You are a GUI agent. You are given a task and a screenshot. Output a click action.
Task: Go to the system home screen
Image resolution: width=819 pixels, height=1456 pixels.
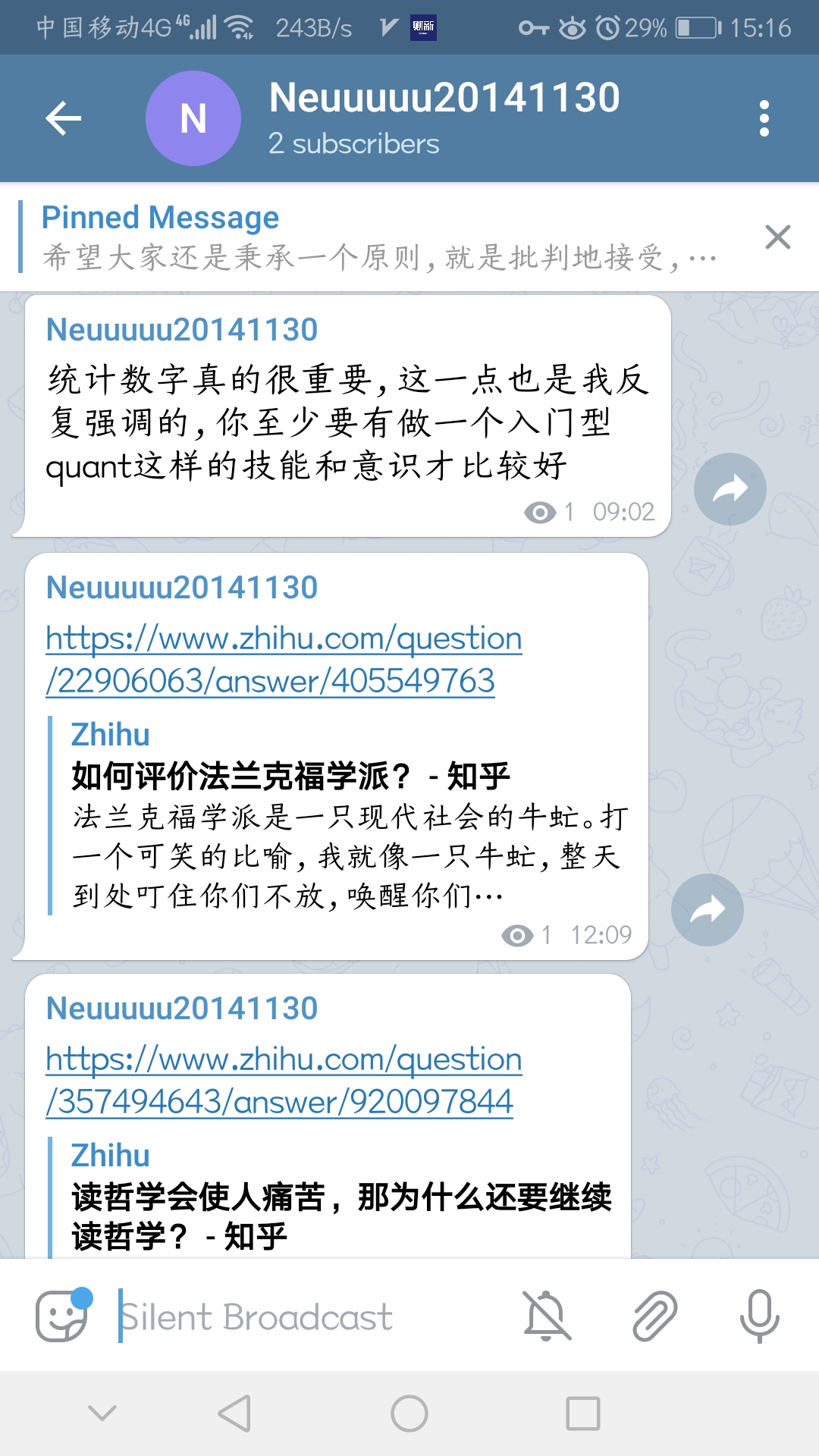409,1414
